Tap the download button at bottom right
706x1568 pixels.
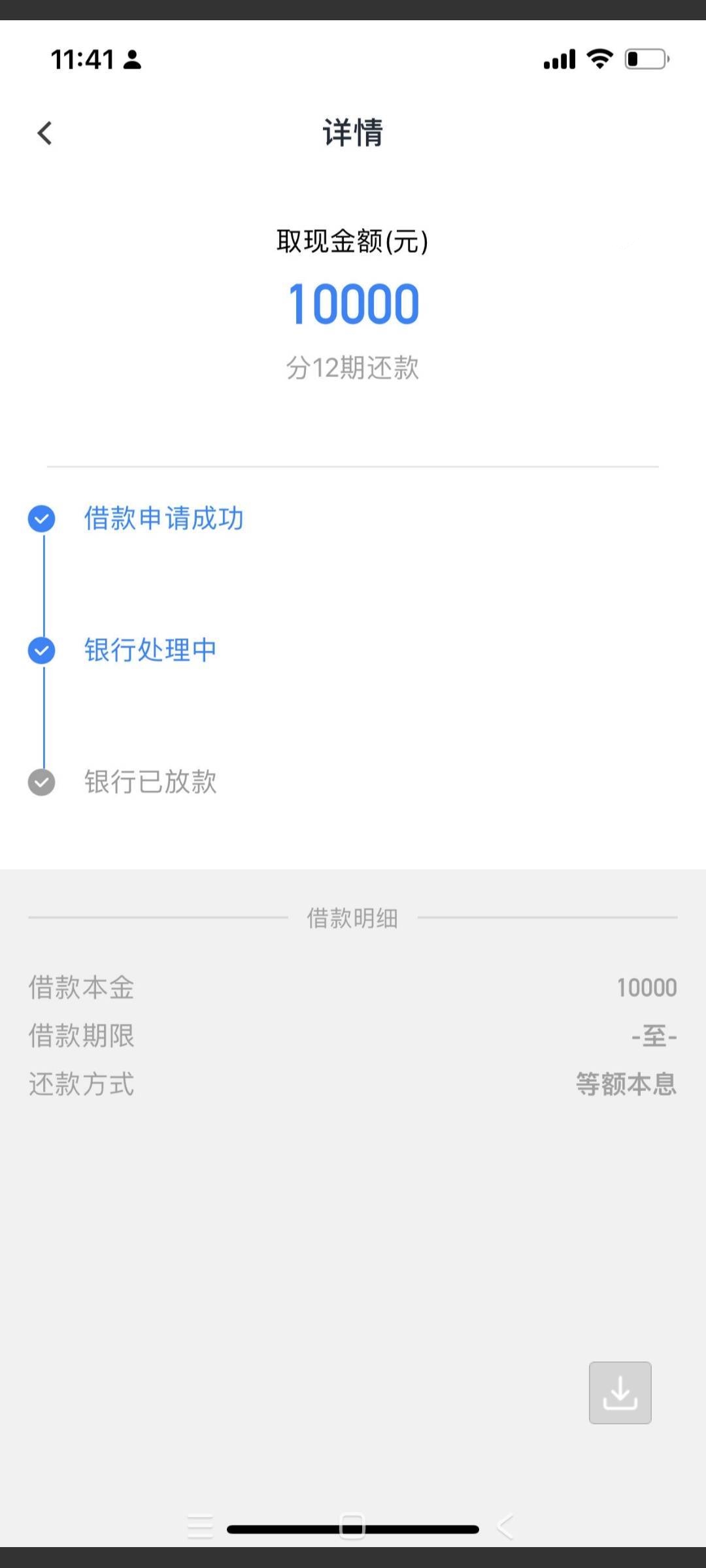620,1392
